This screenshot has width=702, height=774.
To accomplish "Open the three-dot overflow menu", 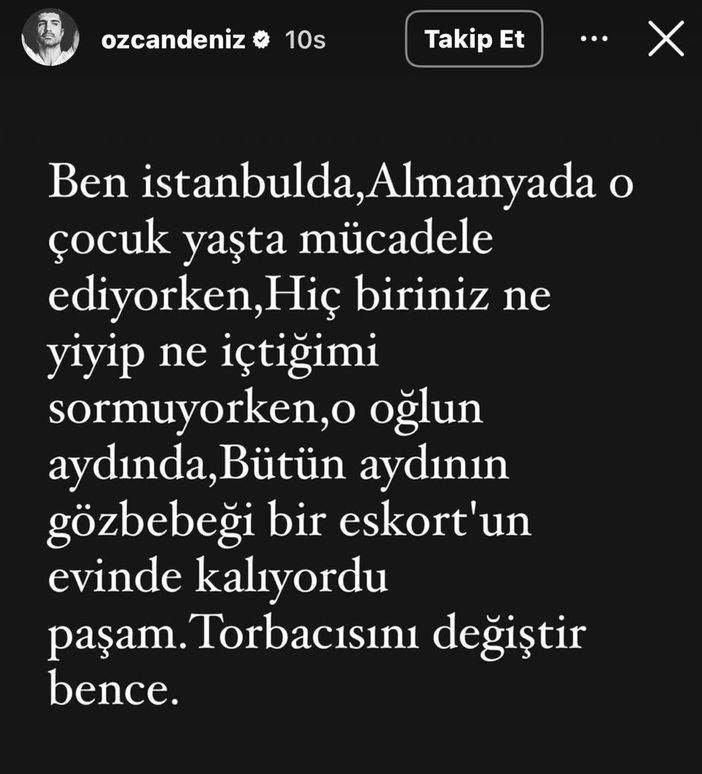I will (594, 39).
